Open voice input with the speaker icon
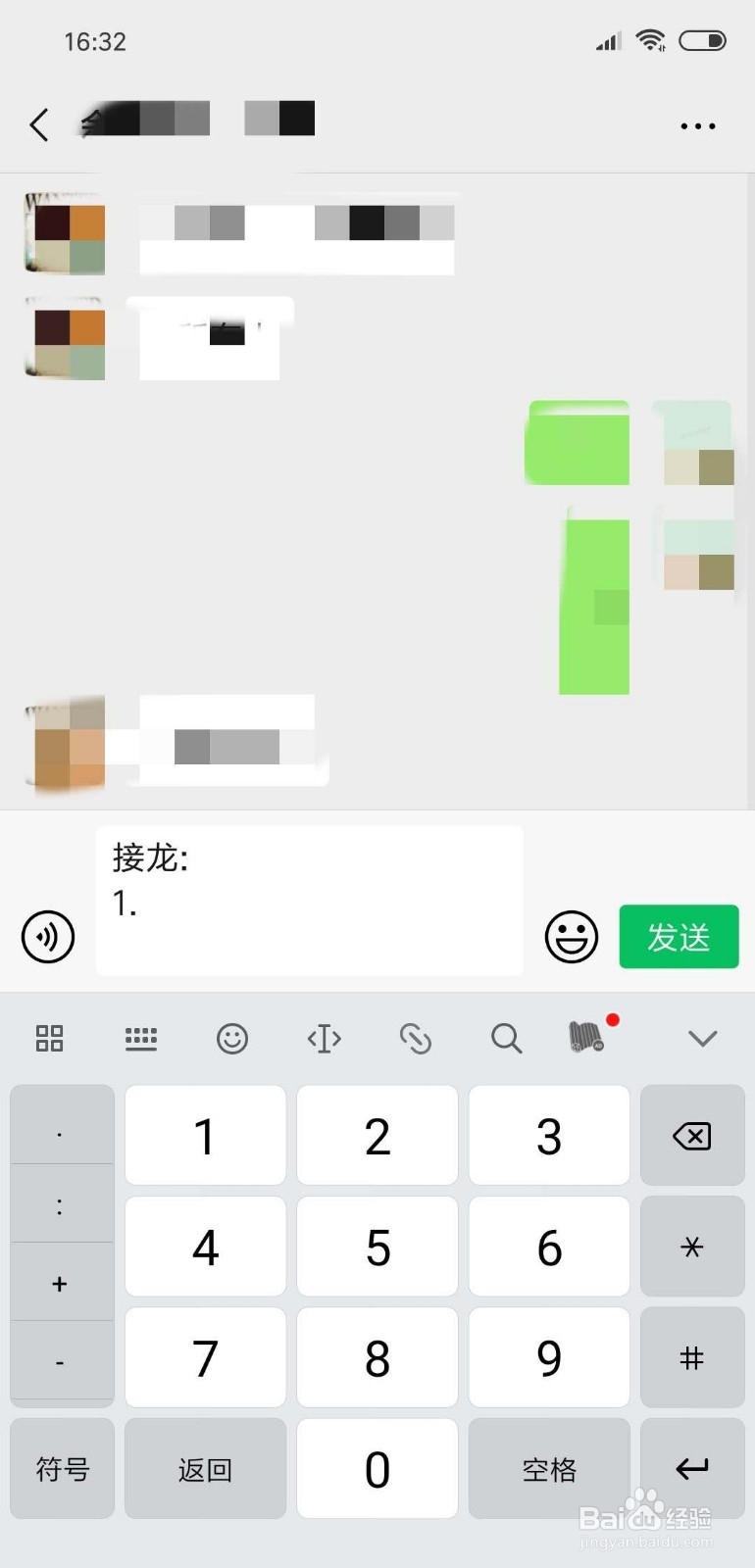This screenshot has width=755, height=1568. [x=47, y=937]
